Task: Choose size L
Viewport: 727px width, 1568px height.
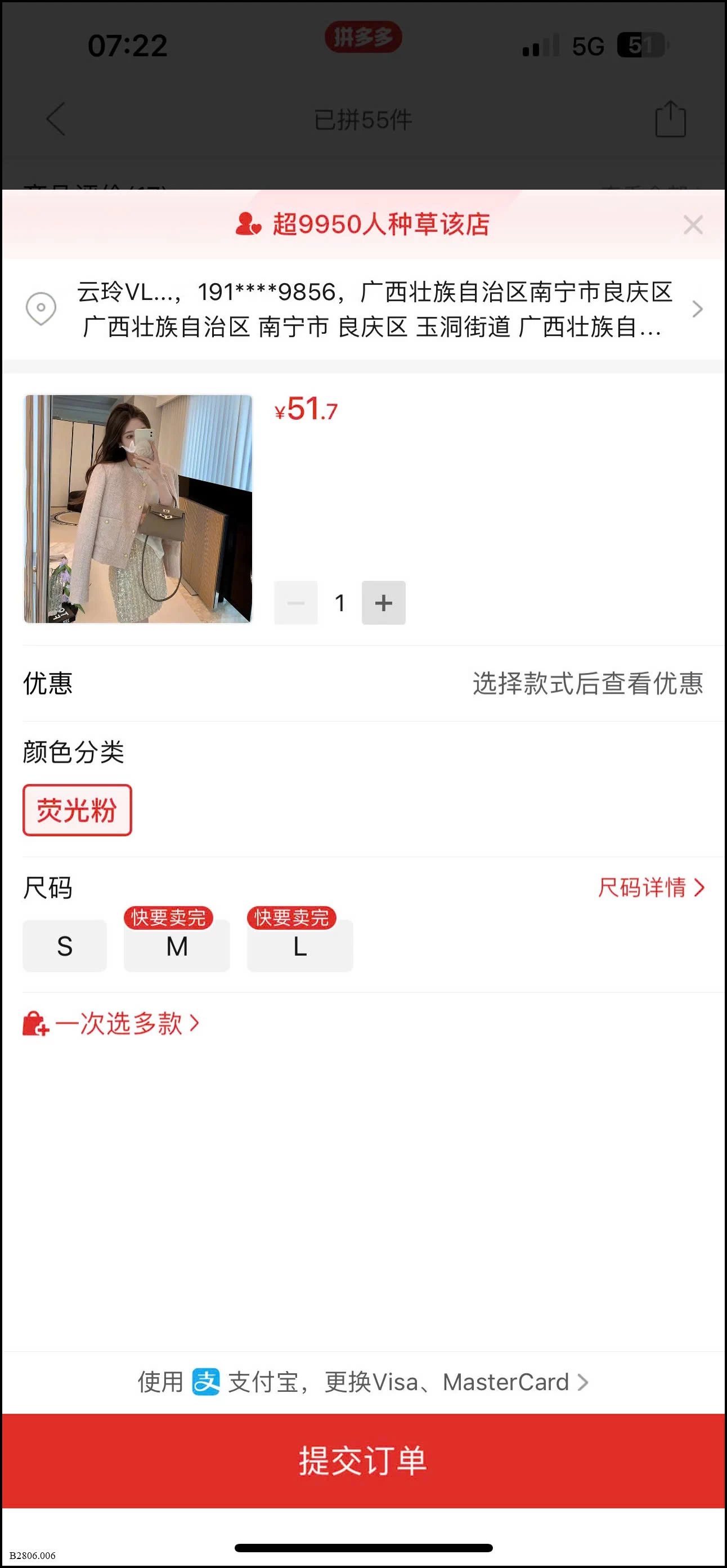Action: 300,946
